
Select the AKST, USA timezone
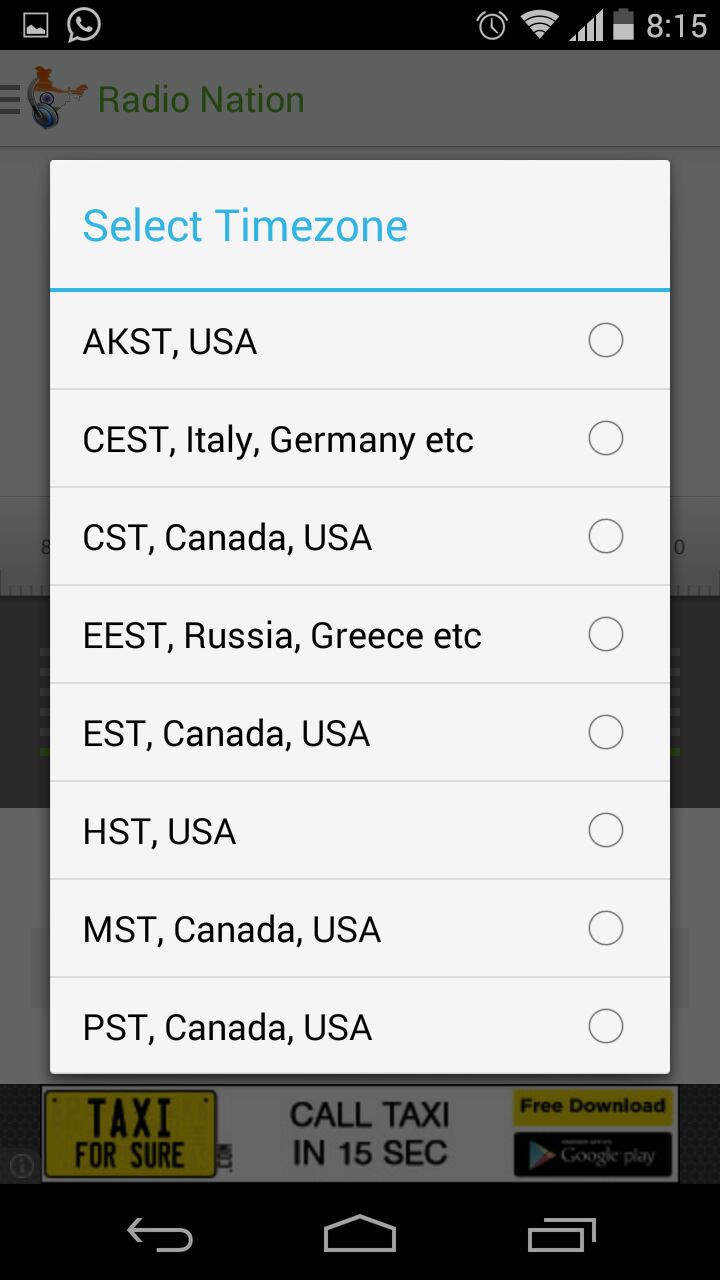(x=360, y=341)
